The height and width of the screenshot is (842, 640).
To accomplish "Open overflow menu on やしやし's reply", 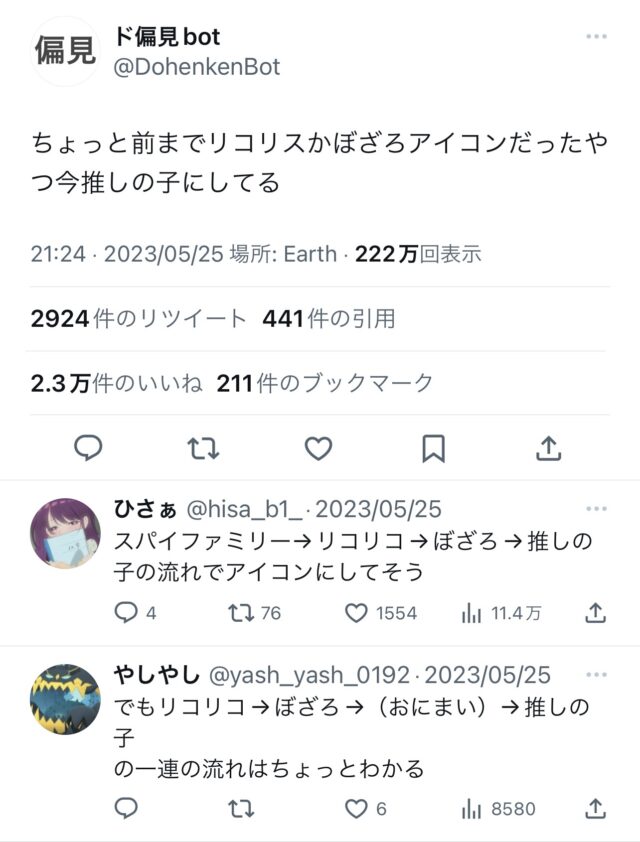I will (596, 675).
